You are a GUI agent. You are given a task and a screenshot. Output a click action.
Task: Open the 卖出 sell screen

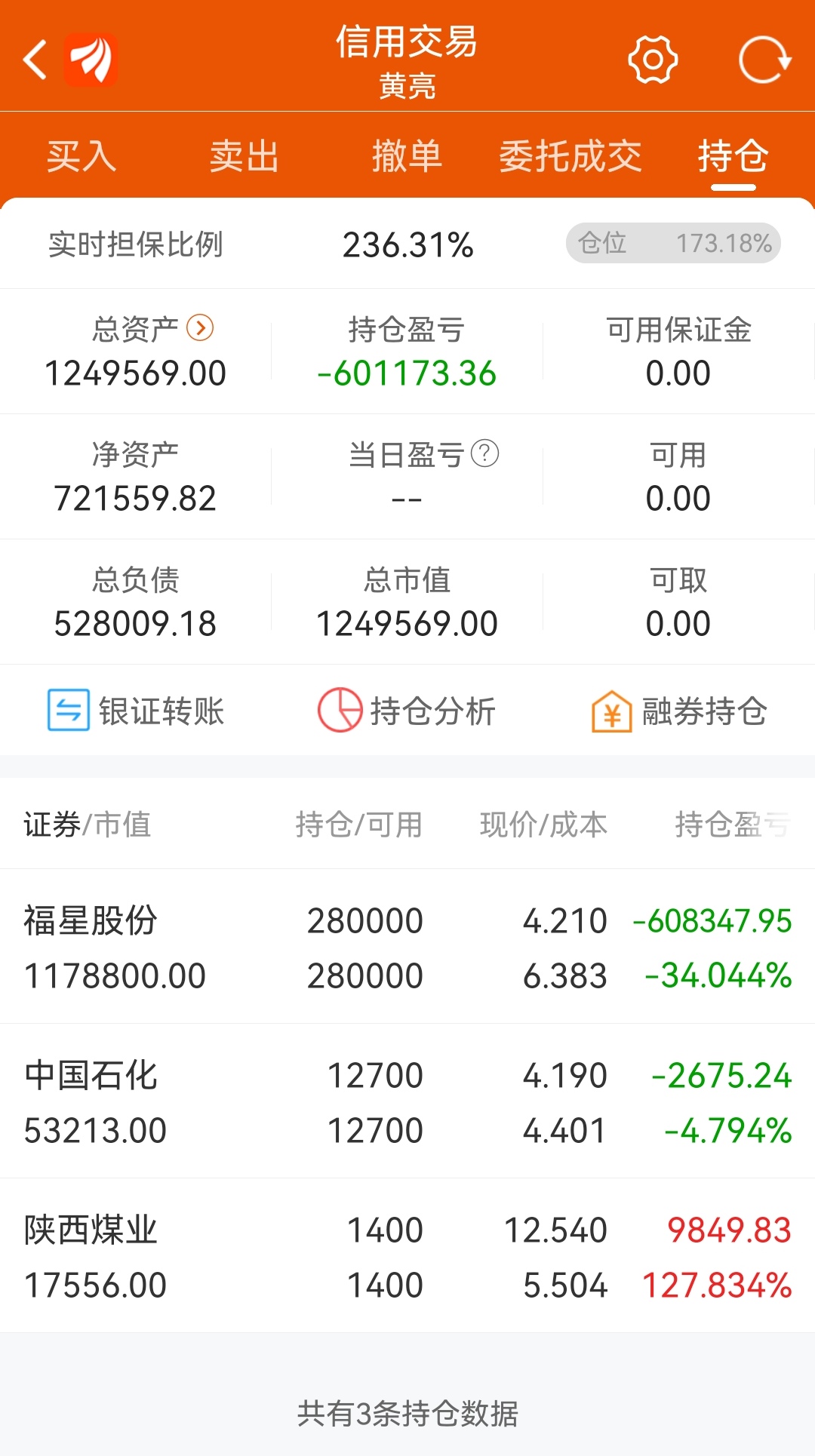click(244, 156)
